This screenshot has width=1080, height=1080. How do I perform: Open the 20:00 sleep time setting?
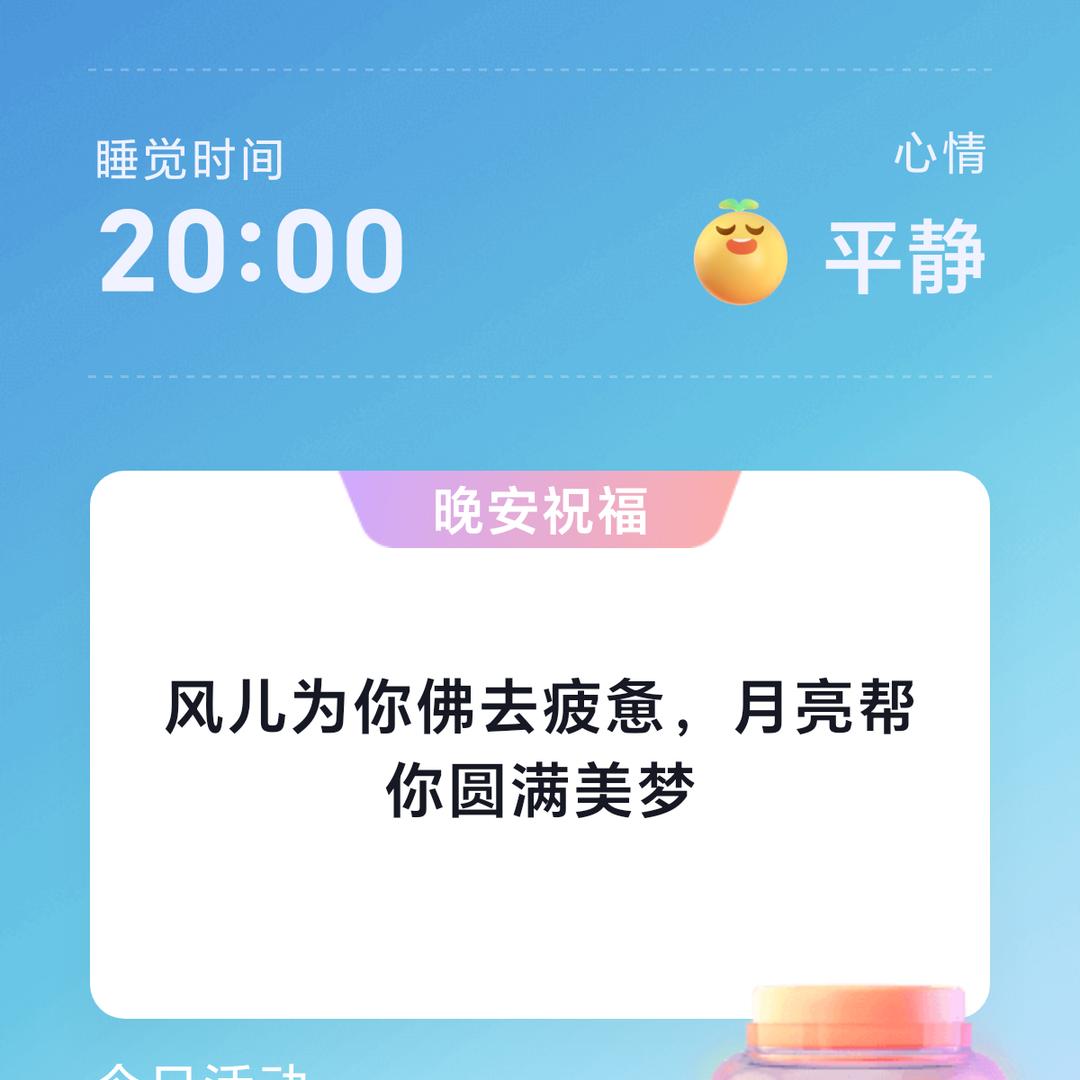(x=251, y=252)
